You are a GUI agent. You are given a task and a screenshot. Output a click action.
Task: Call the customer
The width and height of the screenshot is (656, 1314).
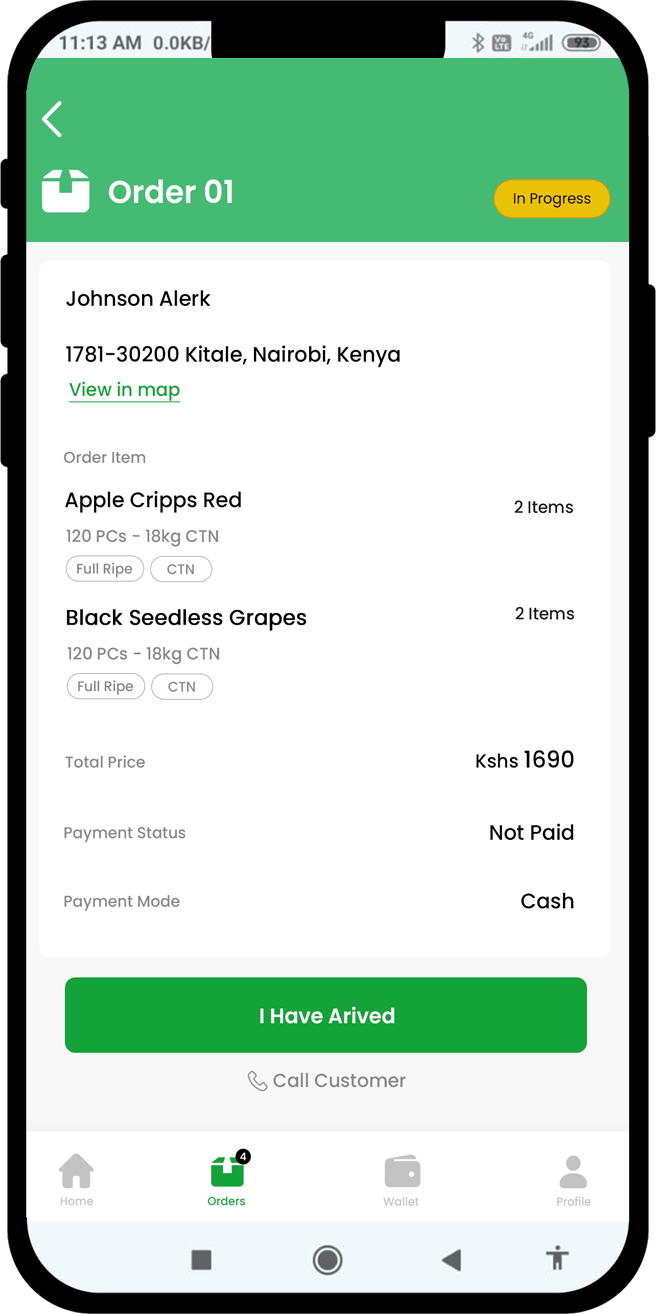click(x=326, y=1081)
